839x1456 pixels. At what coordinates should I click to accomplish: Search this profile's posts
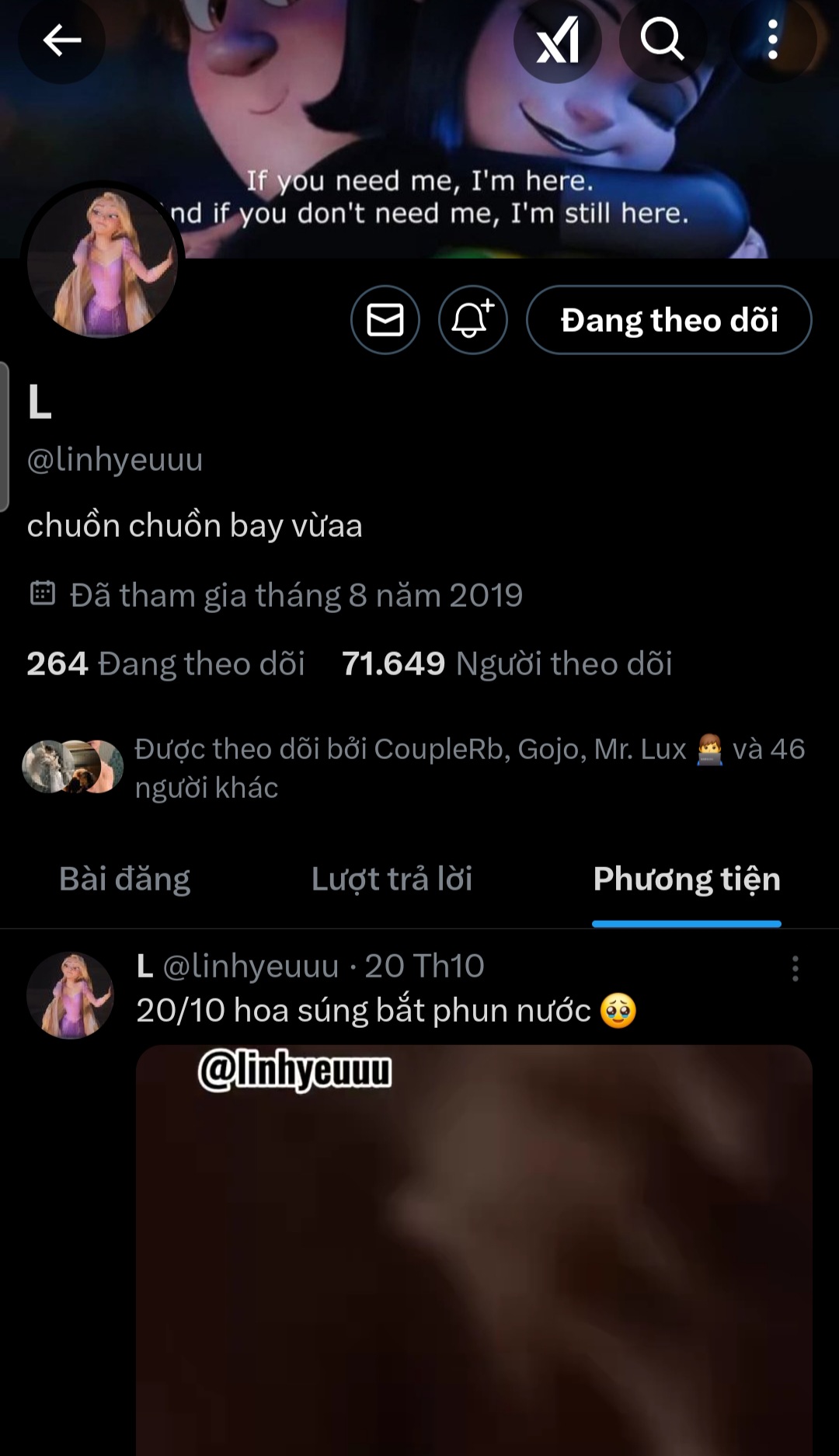(662, 40)
